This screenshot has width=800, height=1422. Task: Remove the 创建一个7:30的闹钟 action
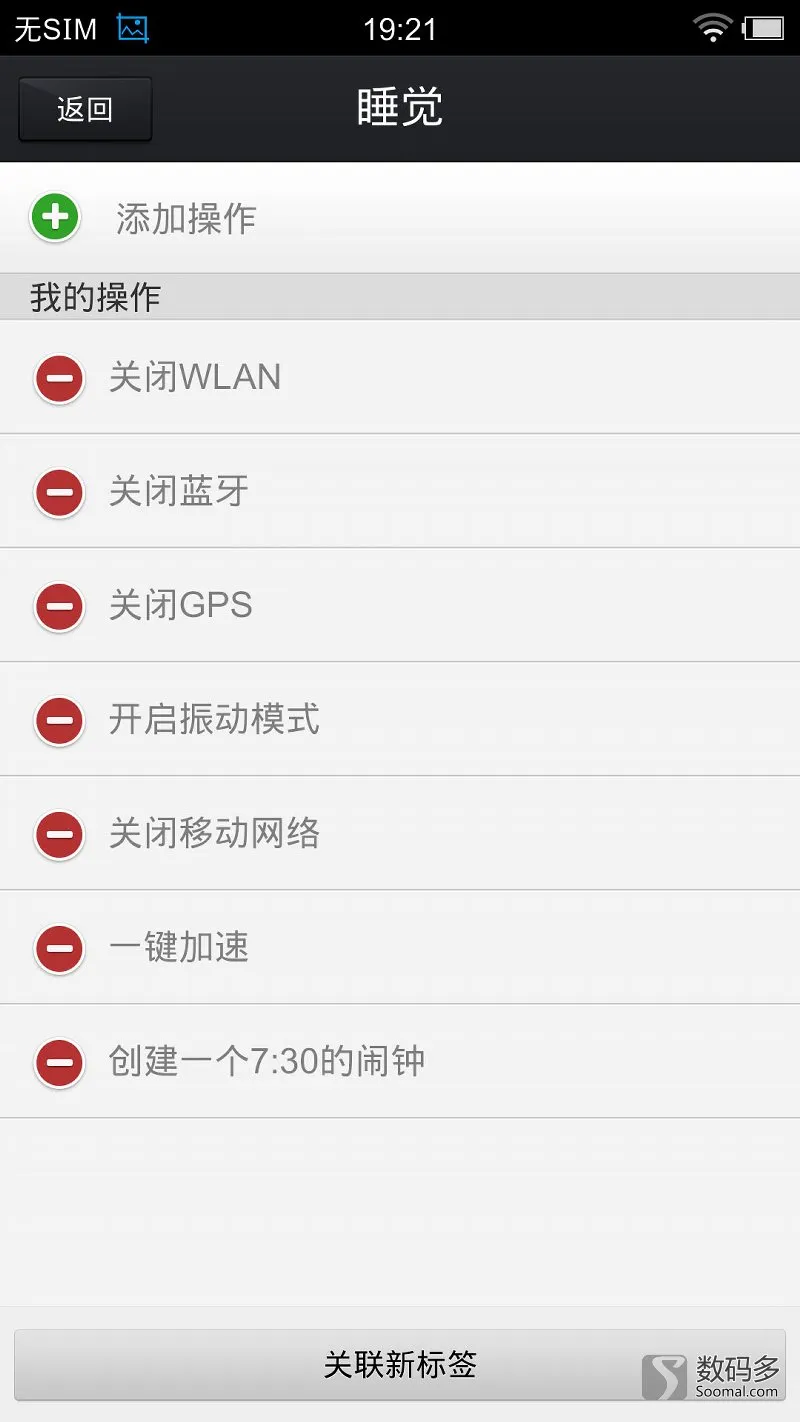59,1062
